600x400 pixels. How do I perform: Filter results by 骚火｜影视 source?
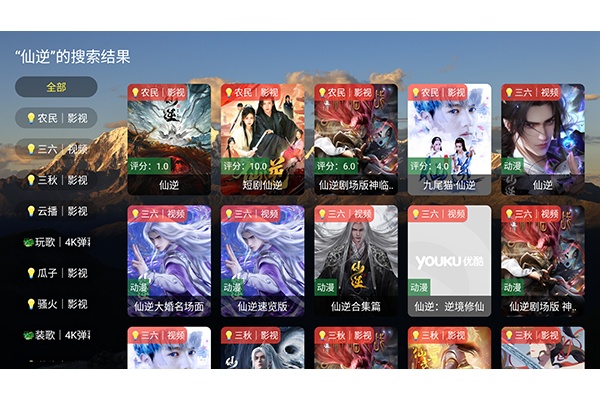click(56, 304)
